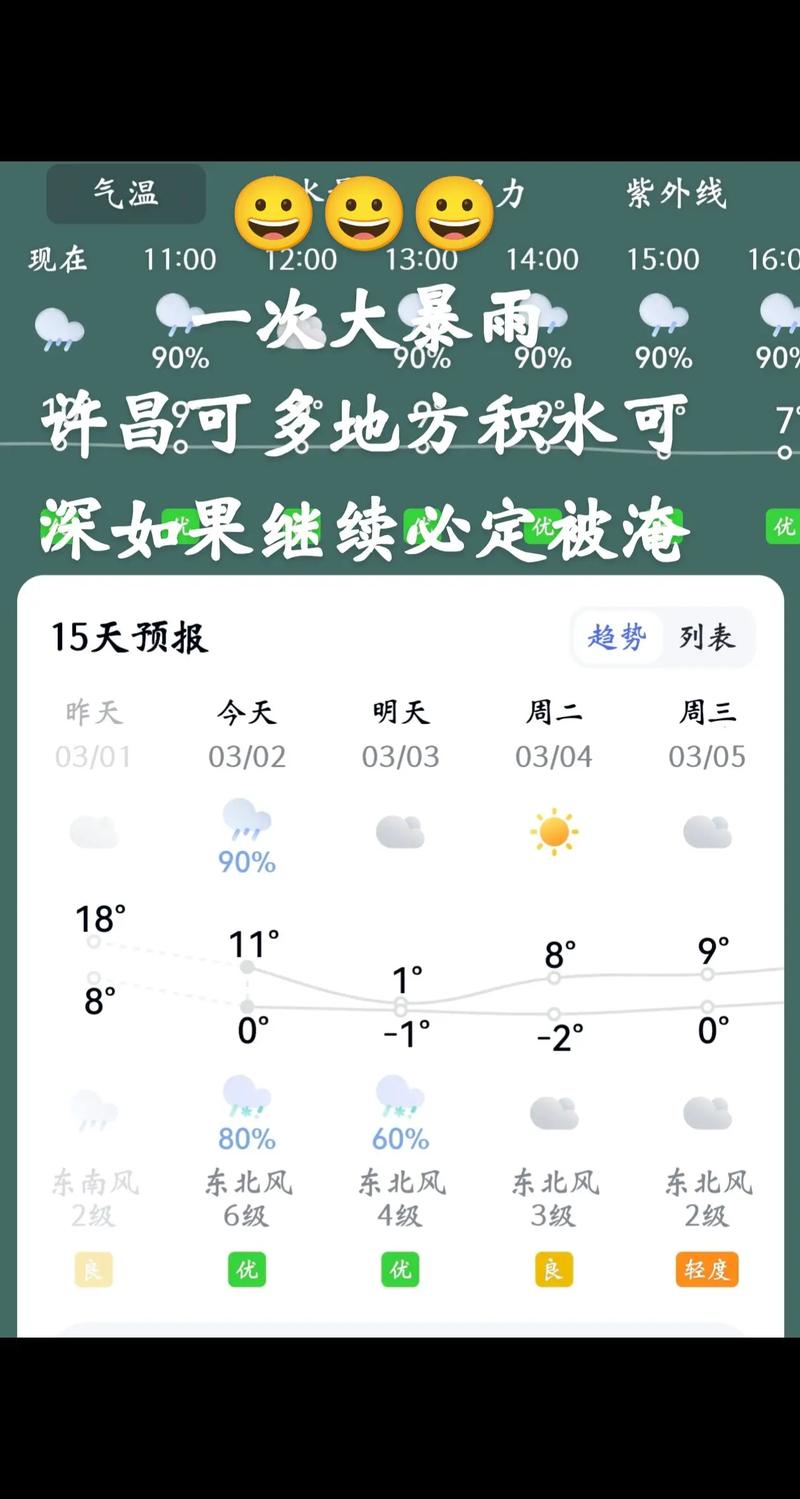The height and width of the screenshot is (1499, 800).
Task: Tap the orange 轻度 pollution label
Action: (707, 1268)
